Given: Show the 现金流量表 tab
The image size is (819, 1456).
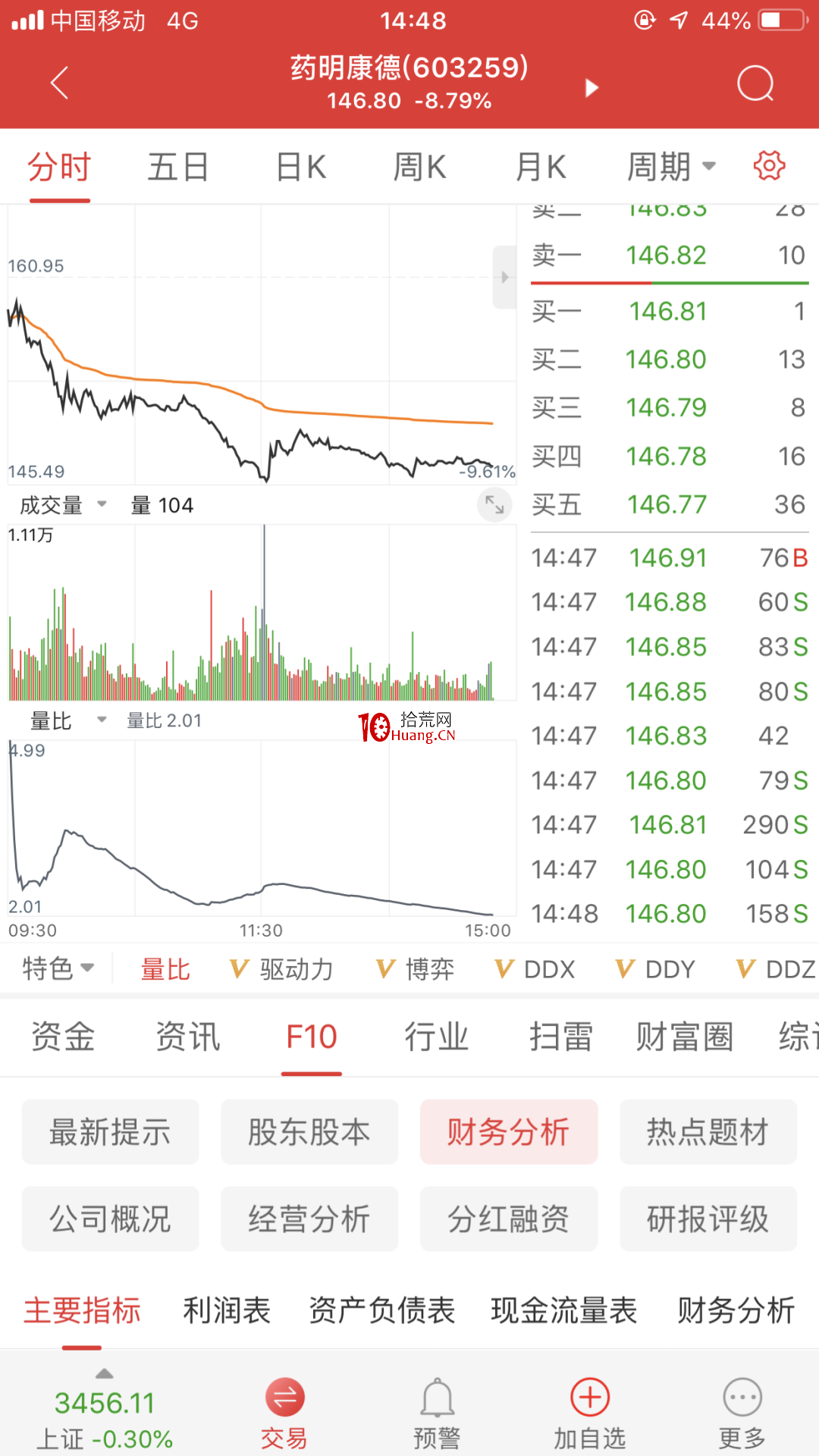Looking at the screenshot, I should pos(564,1310).
